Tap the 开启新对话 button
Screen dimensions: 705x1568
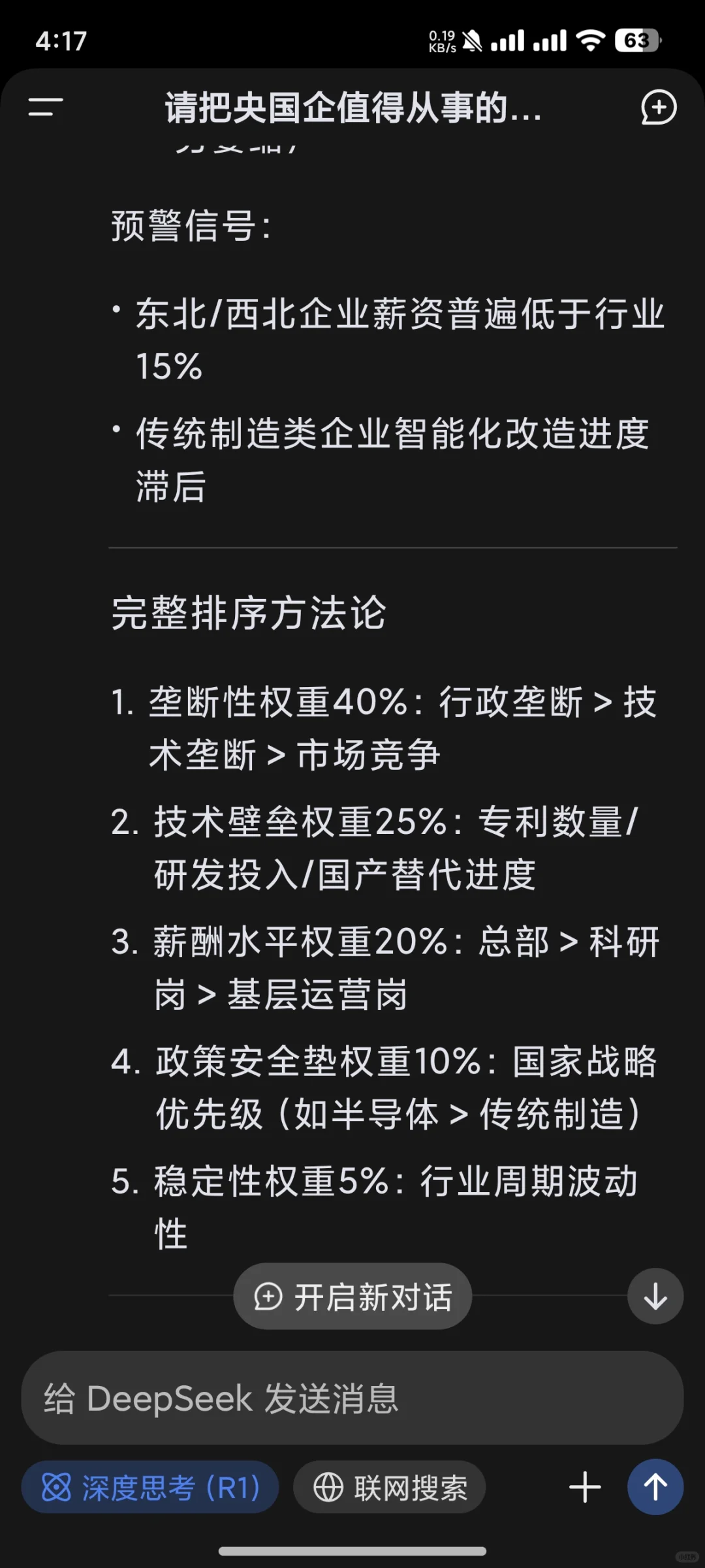352,1297
